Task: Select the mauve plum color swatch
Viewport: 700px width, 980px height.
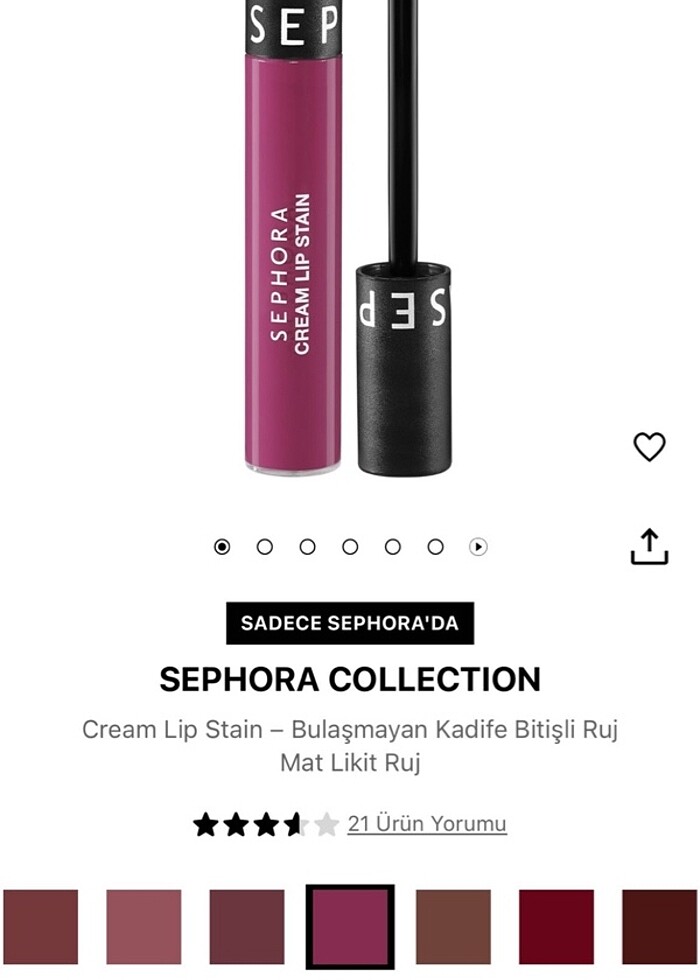Action: (x=247, y=927)
